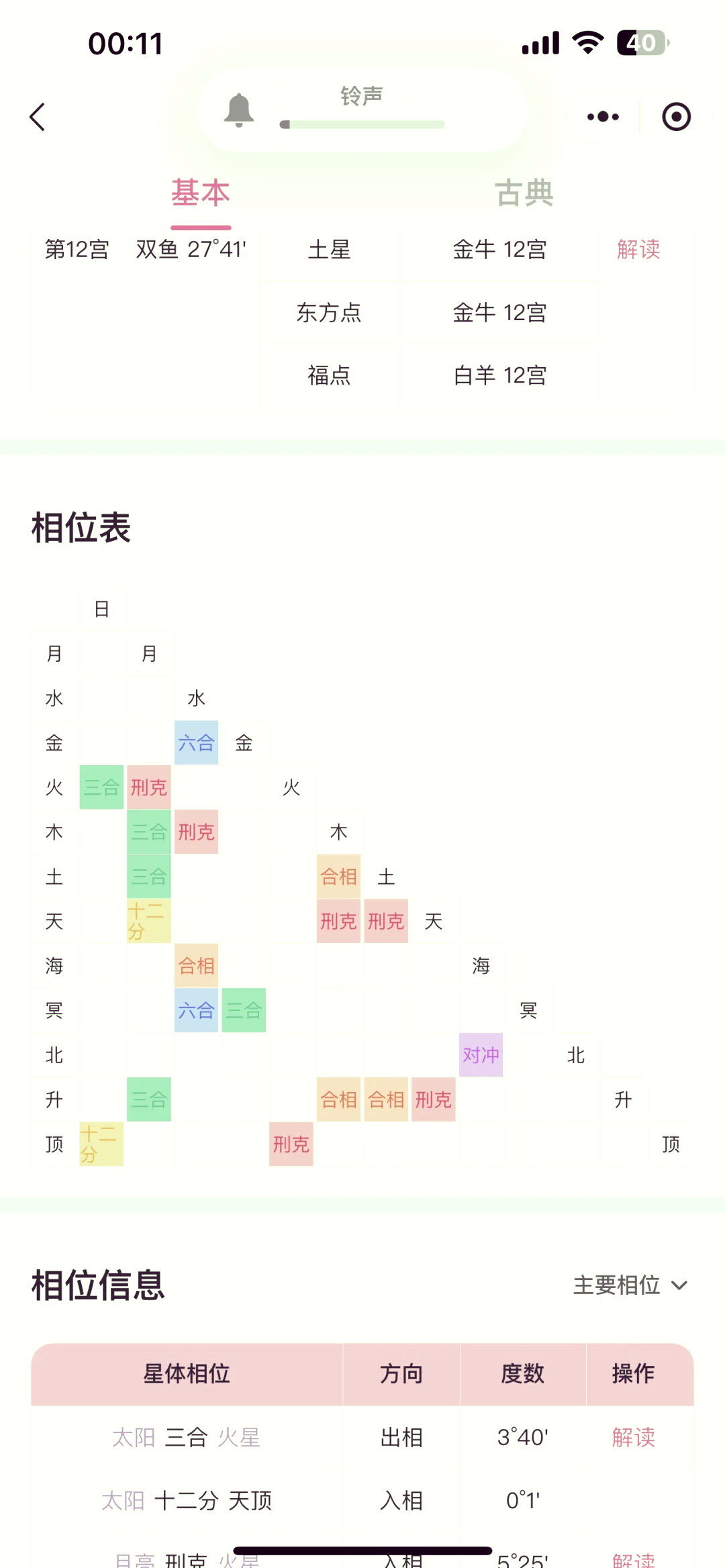Screen dimensions: 725x1568
Task: Go back using the top-left arrow
Action: [38, 117]
